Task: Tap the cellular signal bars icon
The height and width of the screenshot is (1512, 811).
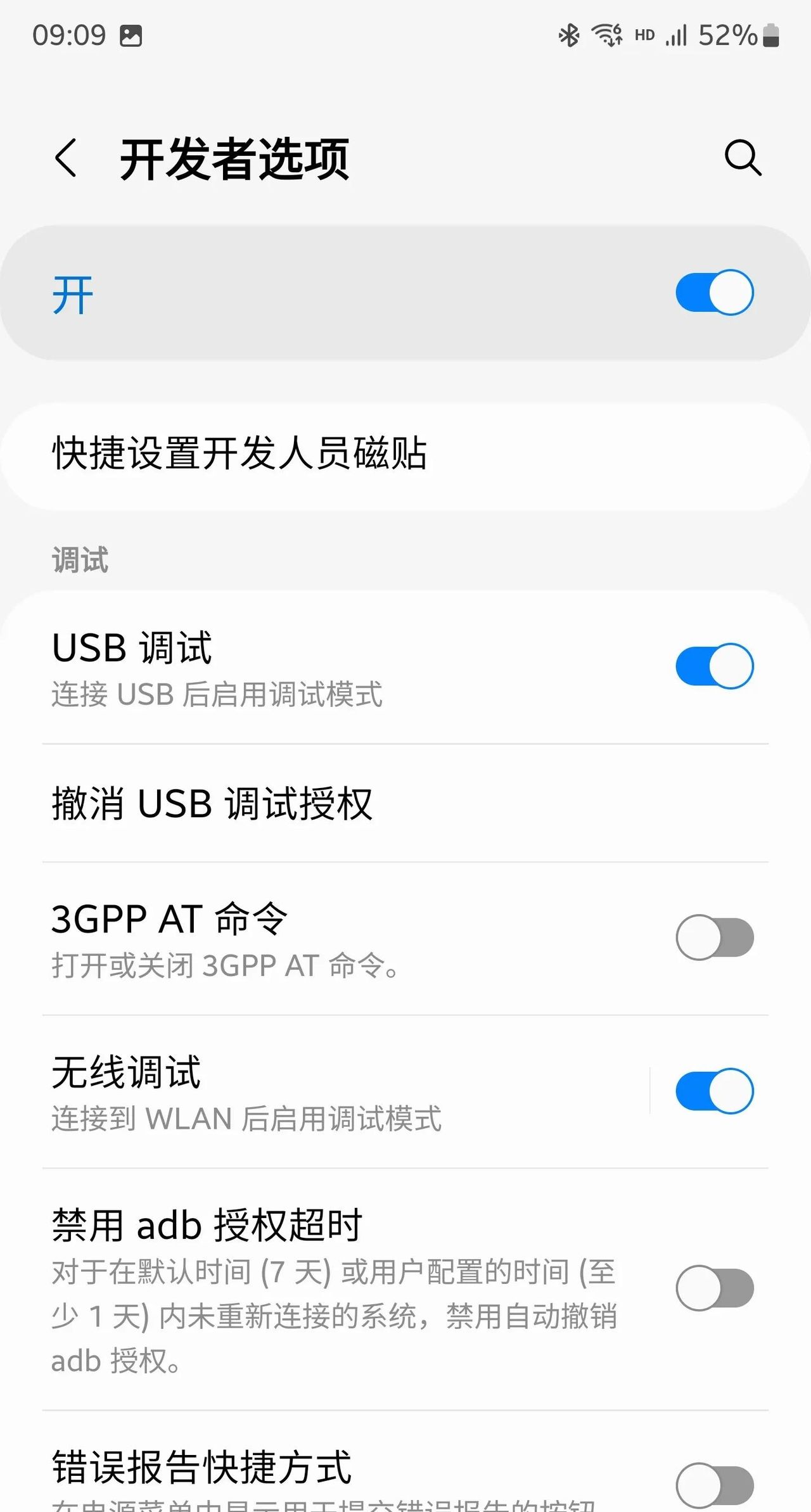Action: coord(677,35)
